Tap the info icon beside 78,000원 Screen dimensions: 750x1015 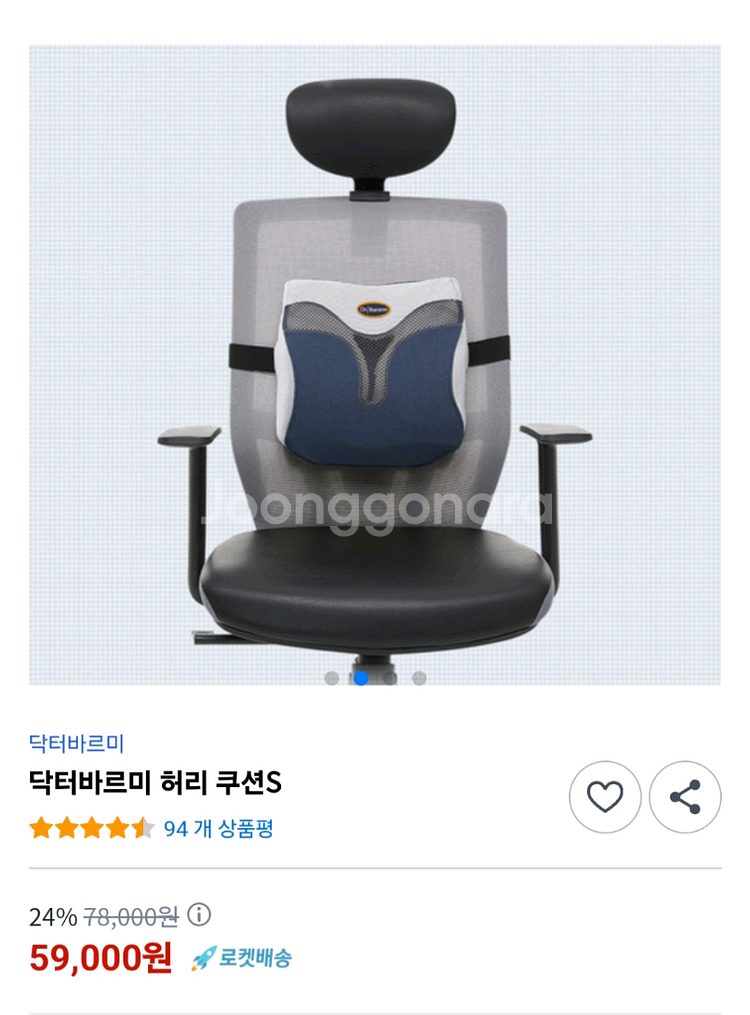[200, 914]
